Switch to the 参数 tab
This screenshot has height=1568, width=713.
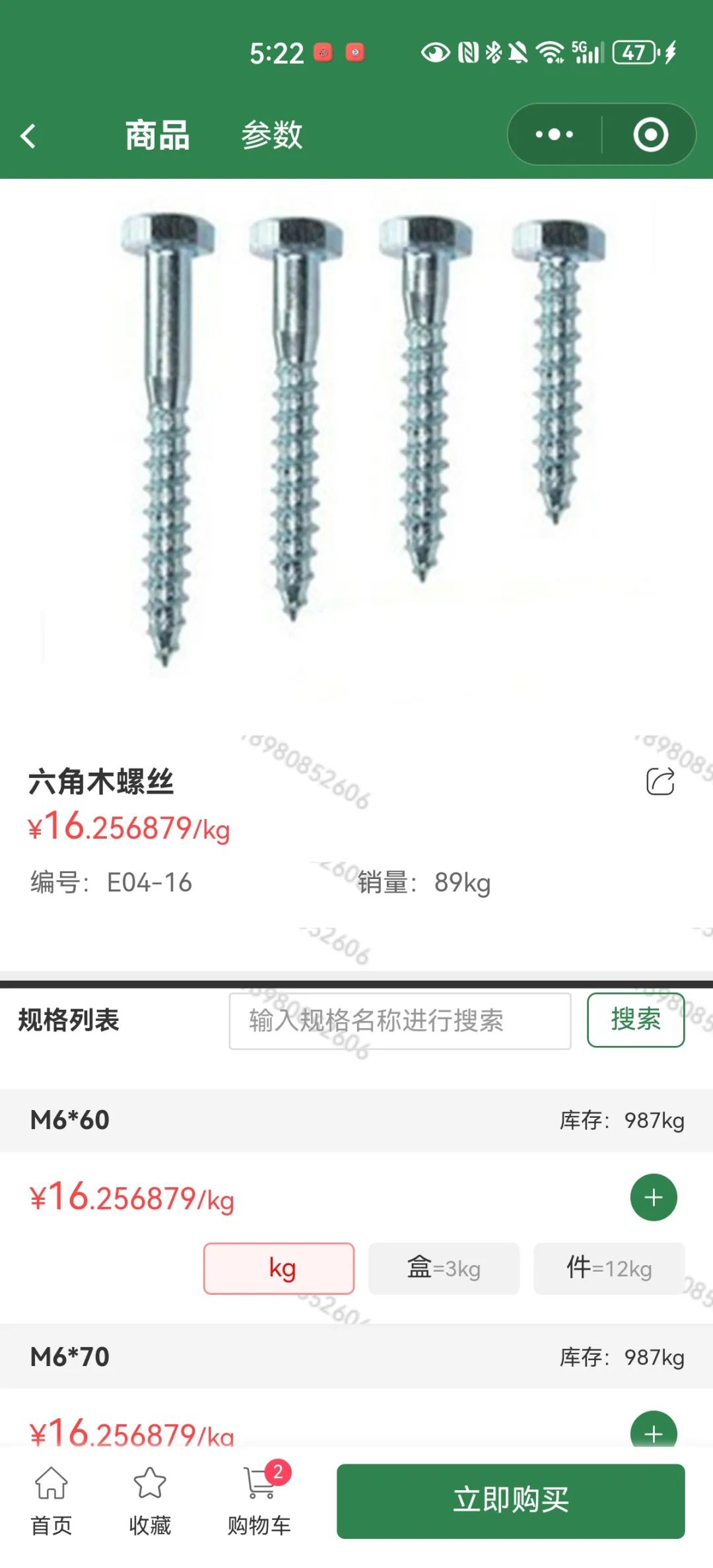click(271, 135)
